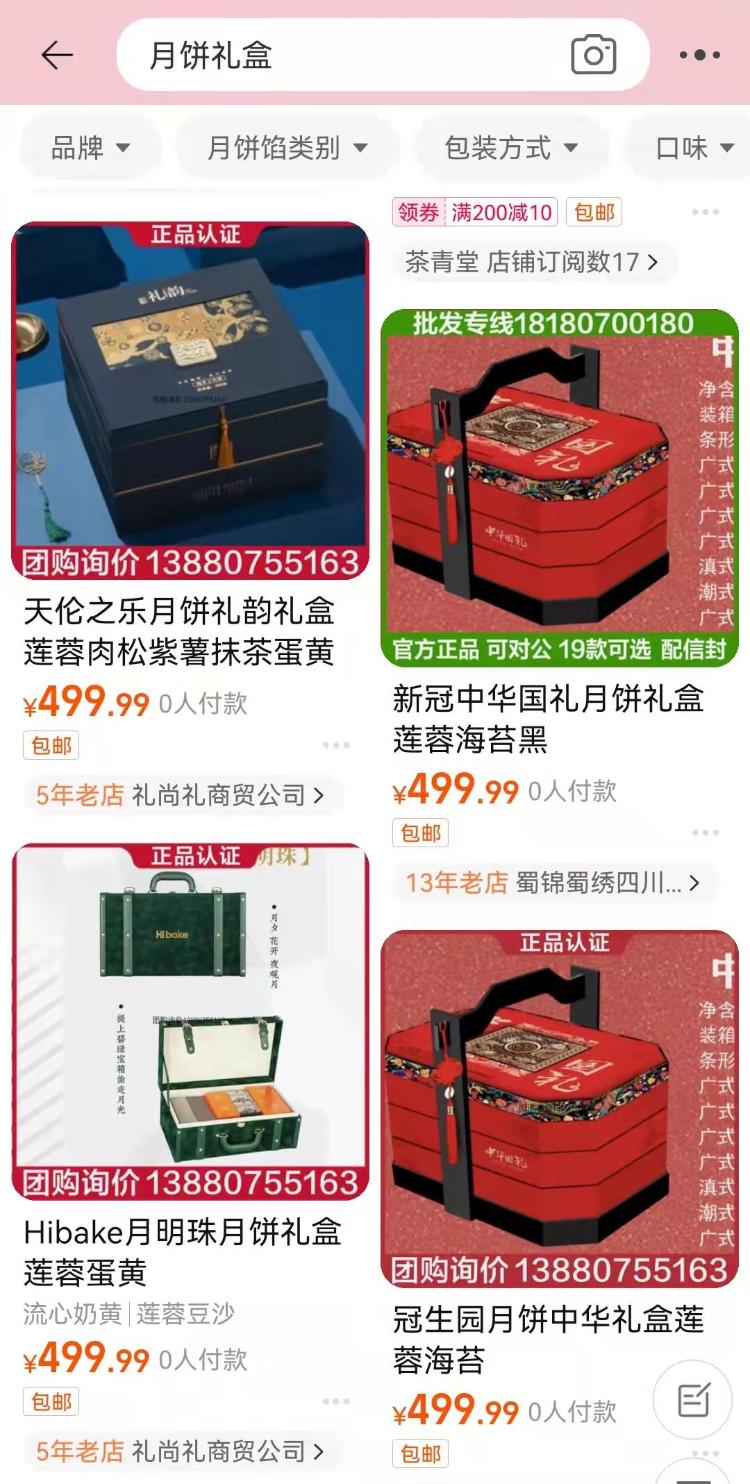Claim the 满200减10 coupon
The width and height of the screenshot is (750, 1484).
pyautogui.click(x=475, y=212)
